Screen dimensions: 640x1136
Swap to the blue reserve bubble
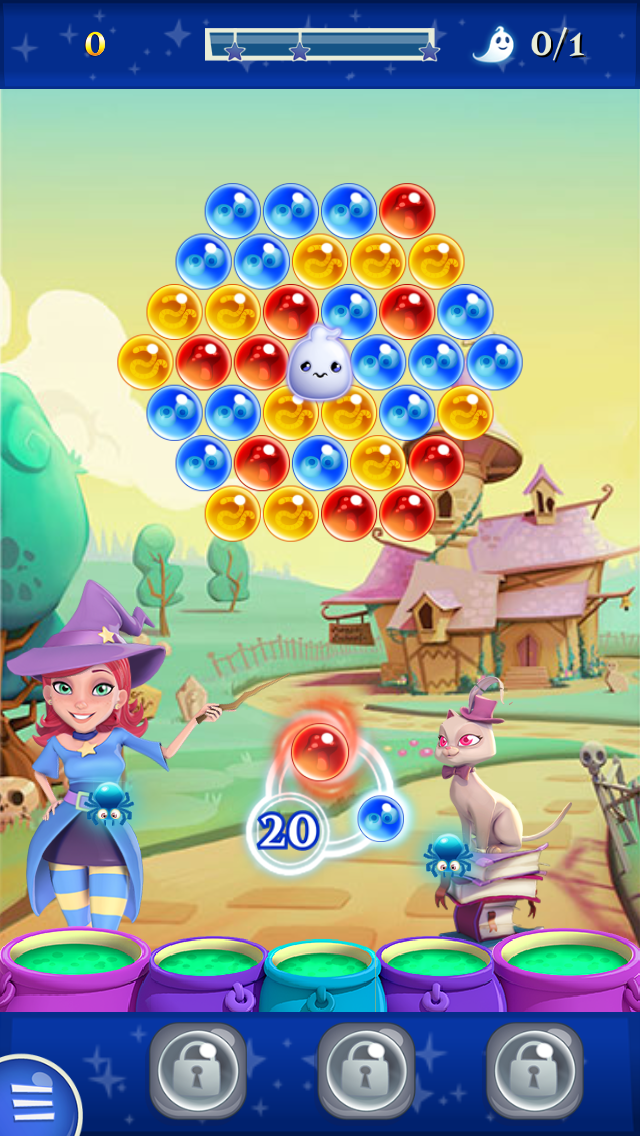tap(380, 818)
